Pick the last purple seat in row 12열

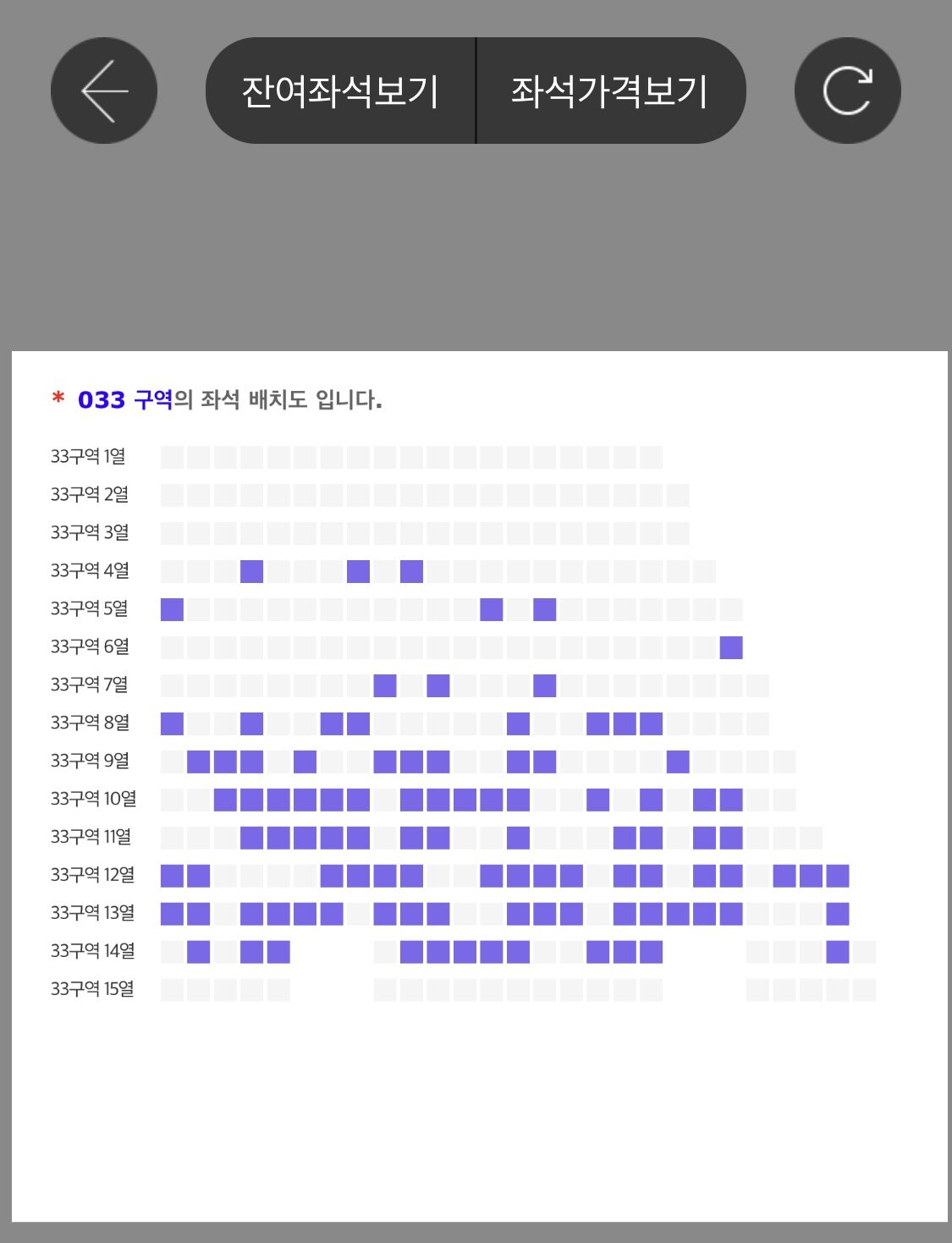coord(838,876)
